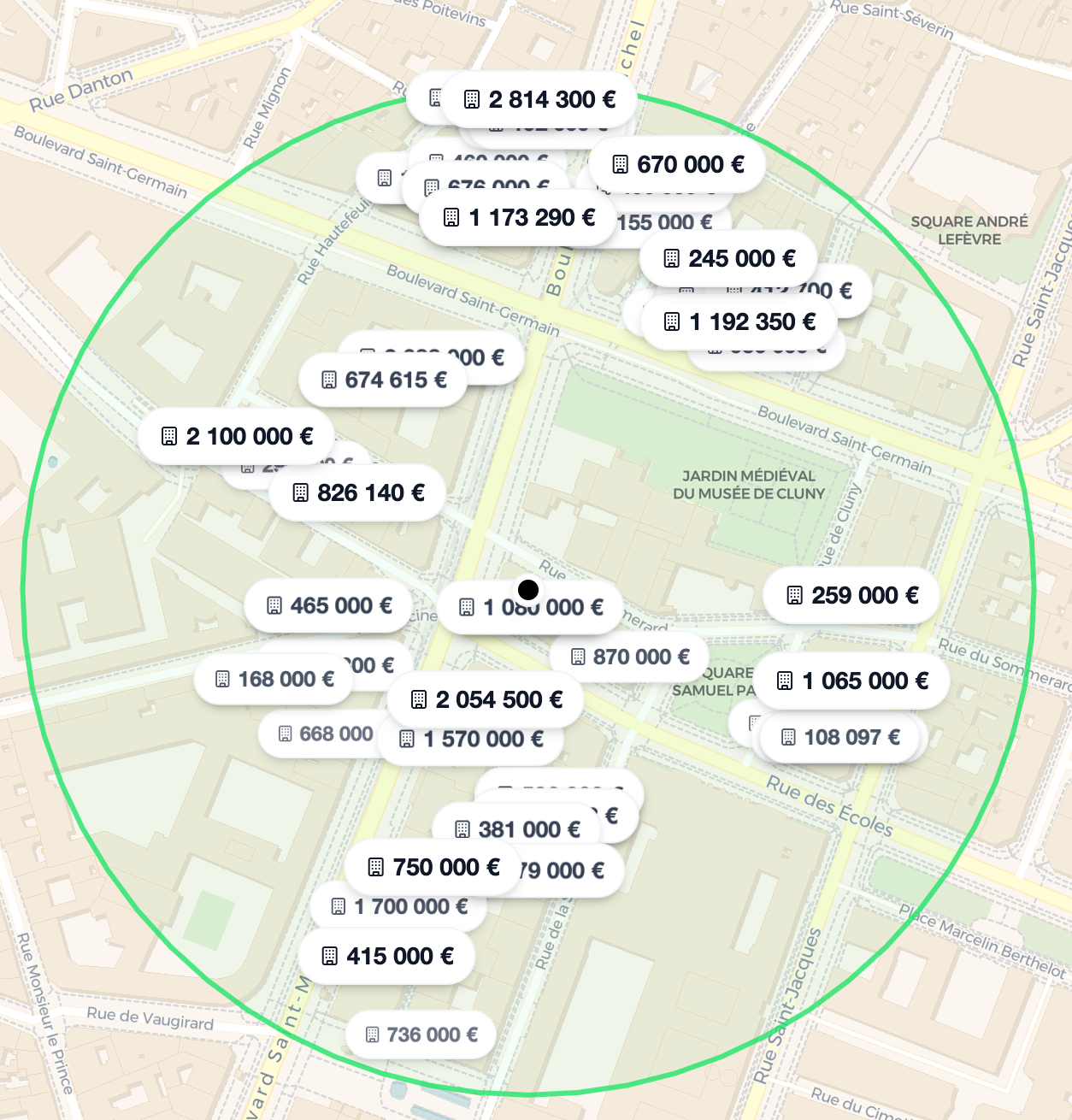Screen dimensions: 1072x1120
Task: Select the 108 097 € property marker
Action: coord(840,737)
